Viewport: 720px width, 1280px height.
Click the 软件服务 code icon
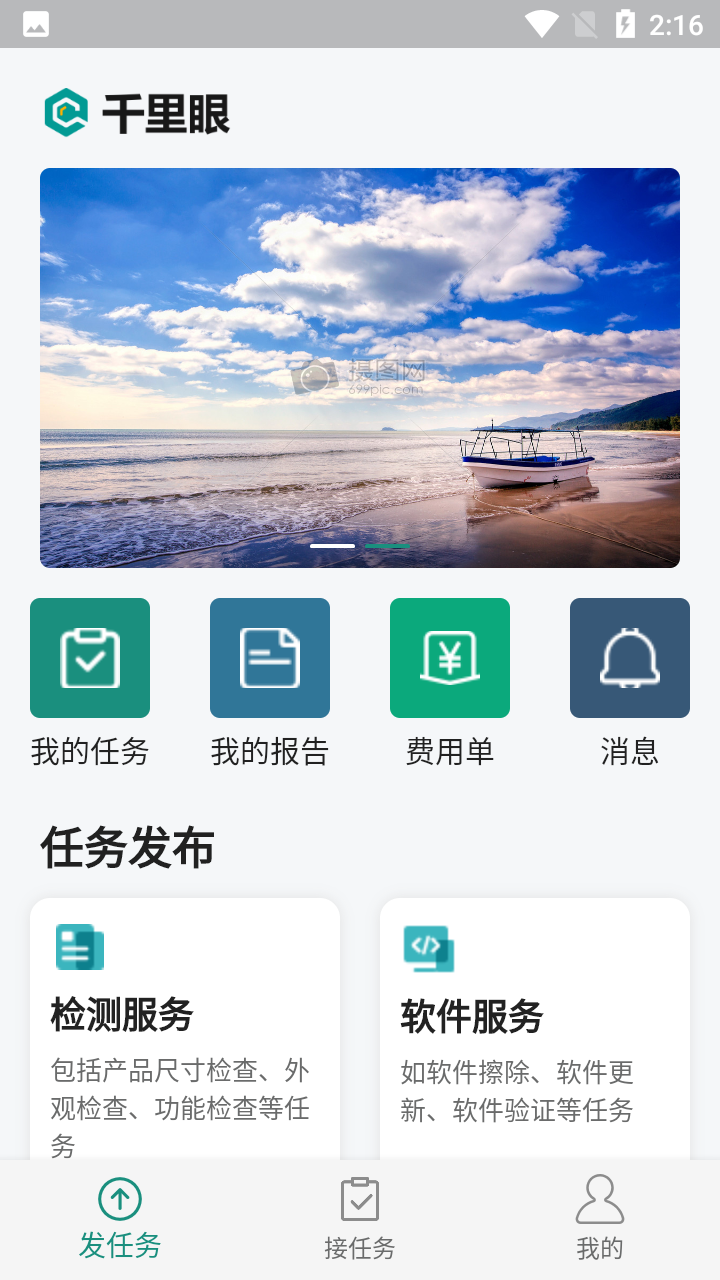coord(428,947)
